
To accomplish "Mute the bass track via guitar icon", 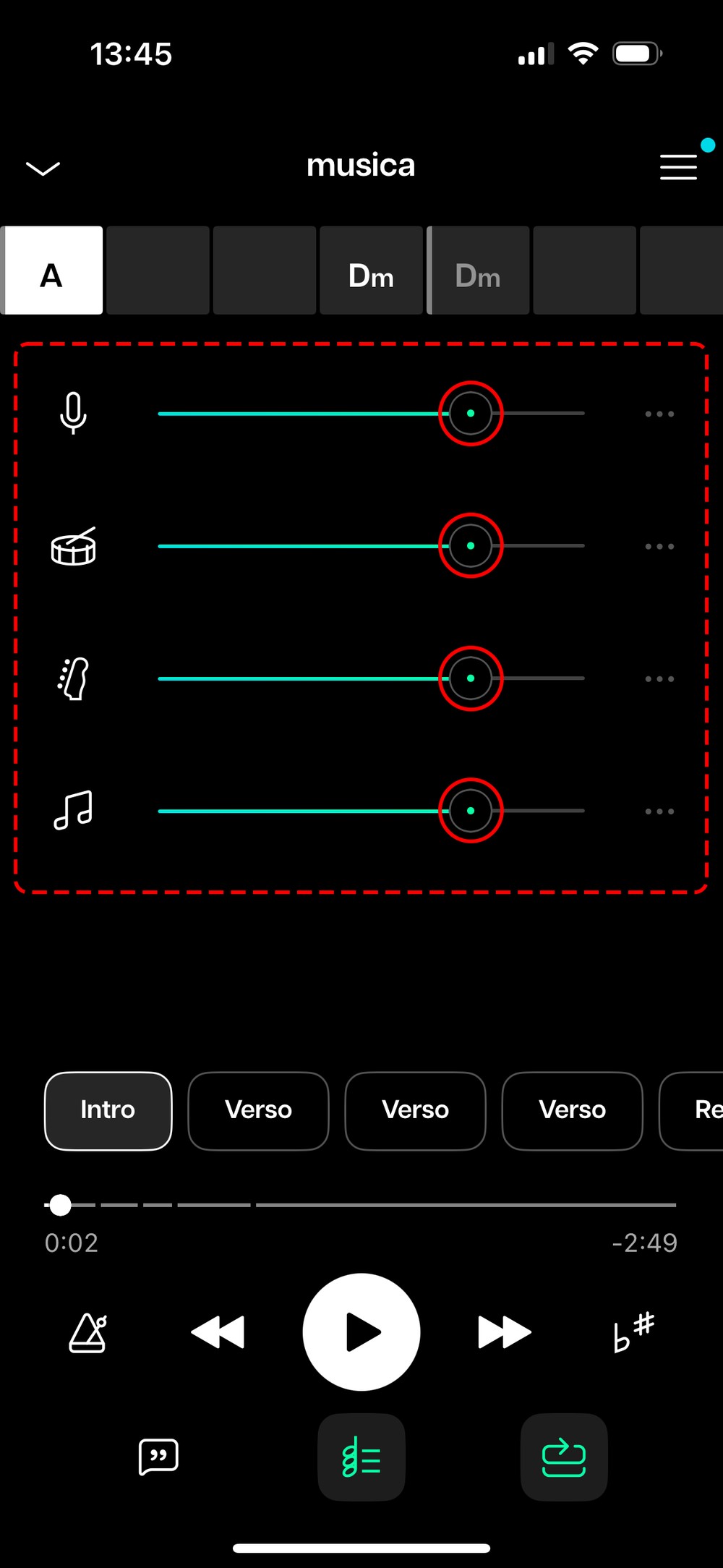I will tap(73, 678).
